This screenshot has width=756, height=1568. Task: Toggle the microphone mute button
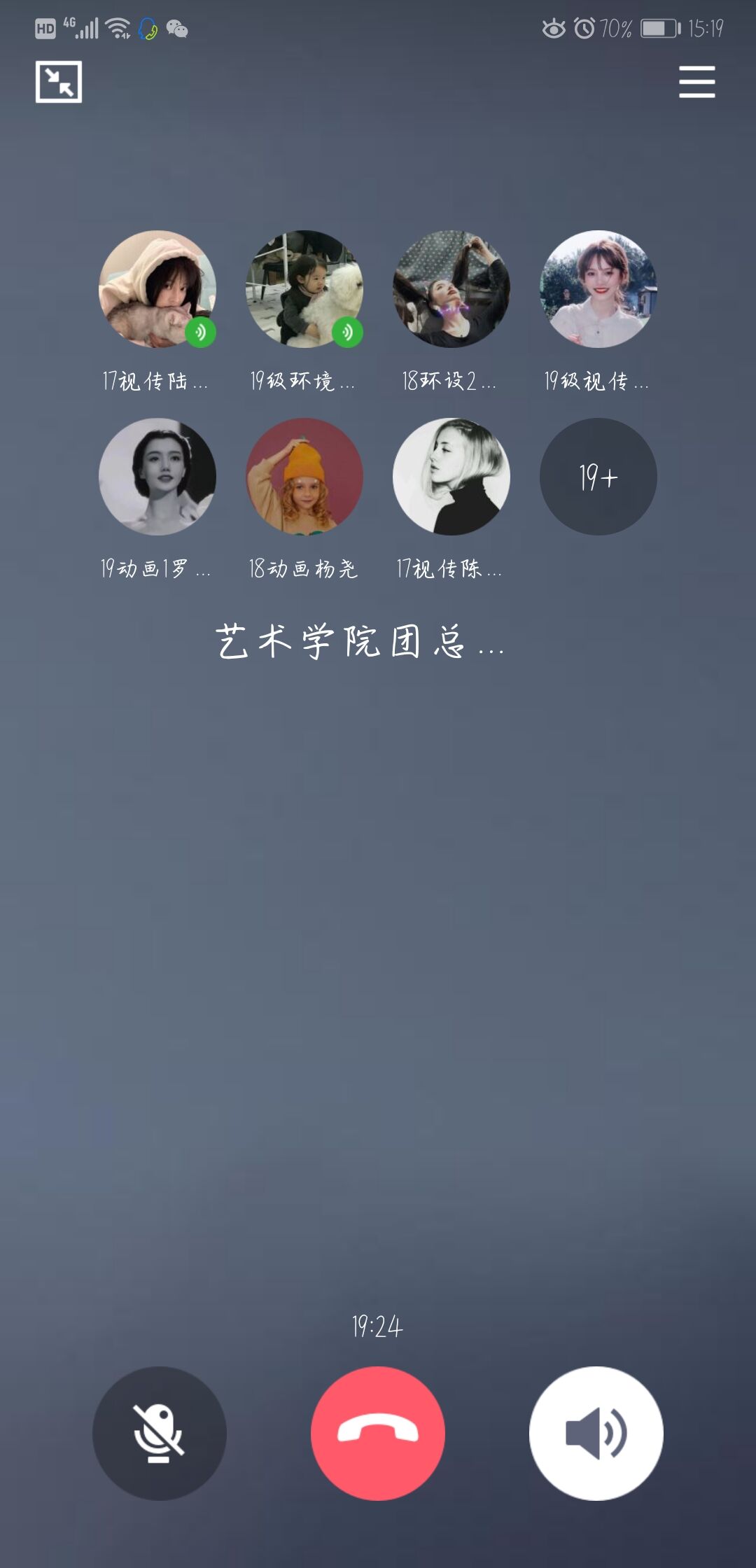160,1433
